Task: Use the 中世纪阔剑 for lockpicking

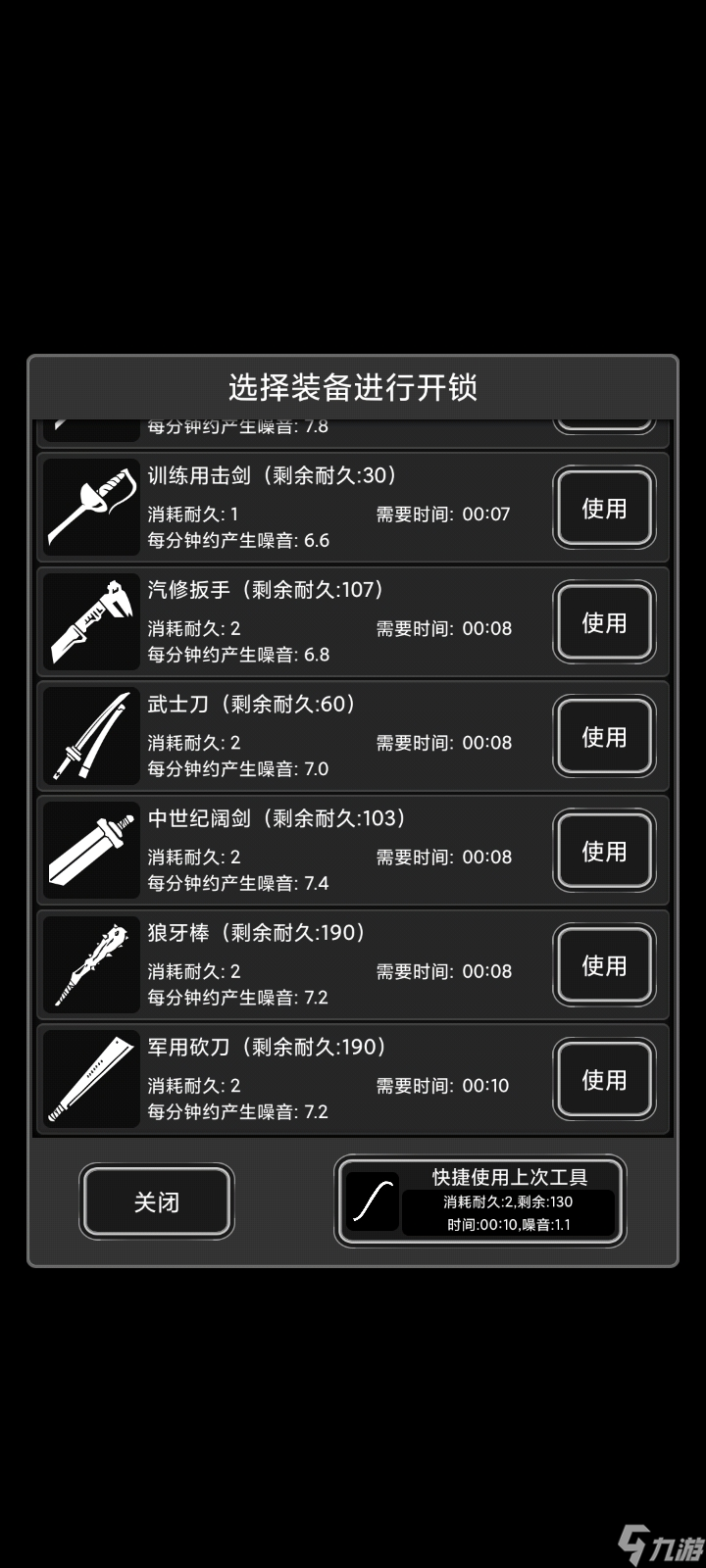Action: click(x=603, y=851)
